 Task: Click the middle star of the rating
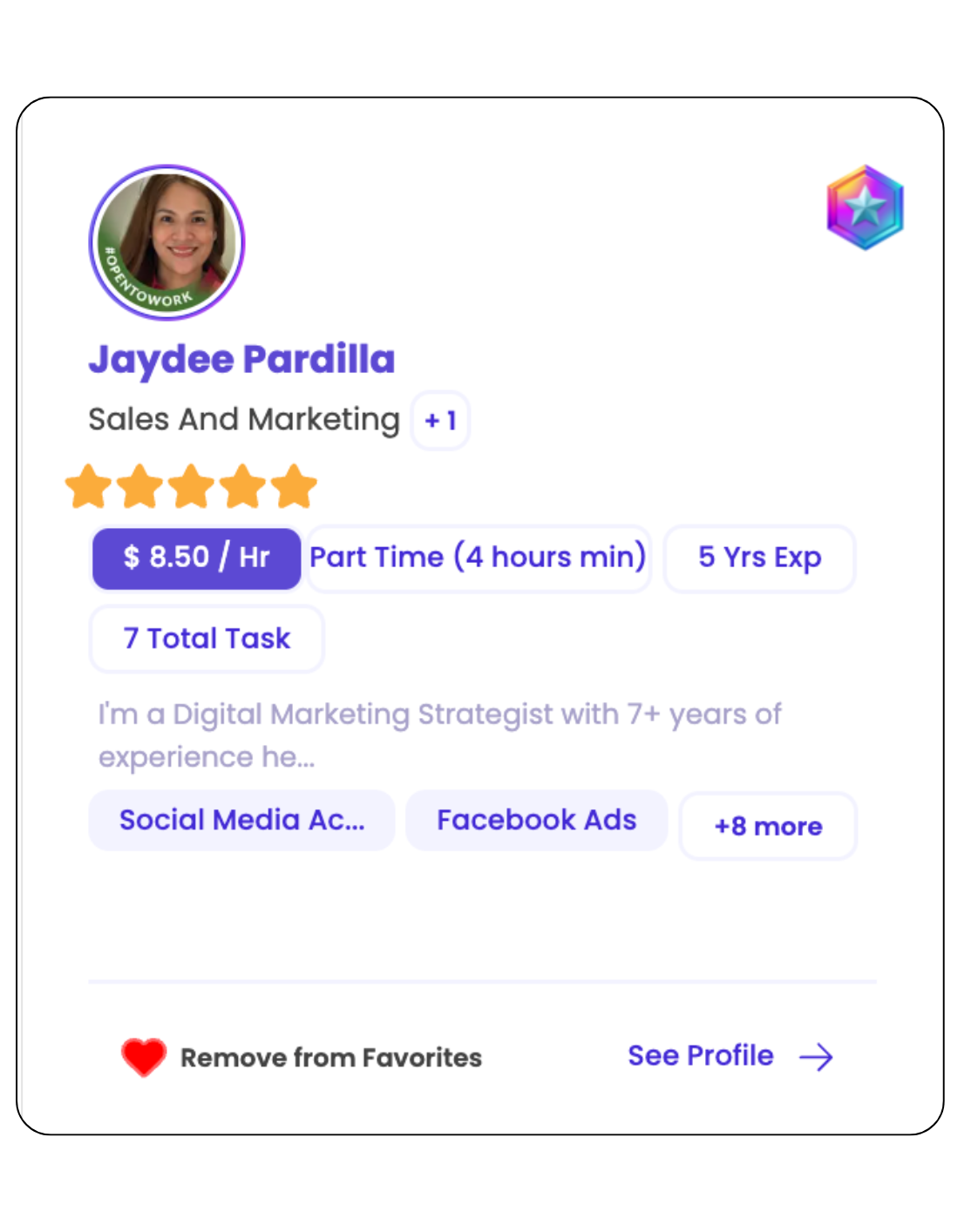coord(192,485)
